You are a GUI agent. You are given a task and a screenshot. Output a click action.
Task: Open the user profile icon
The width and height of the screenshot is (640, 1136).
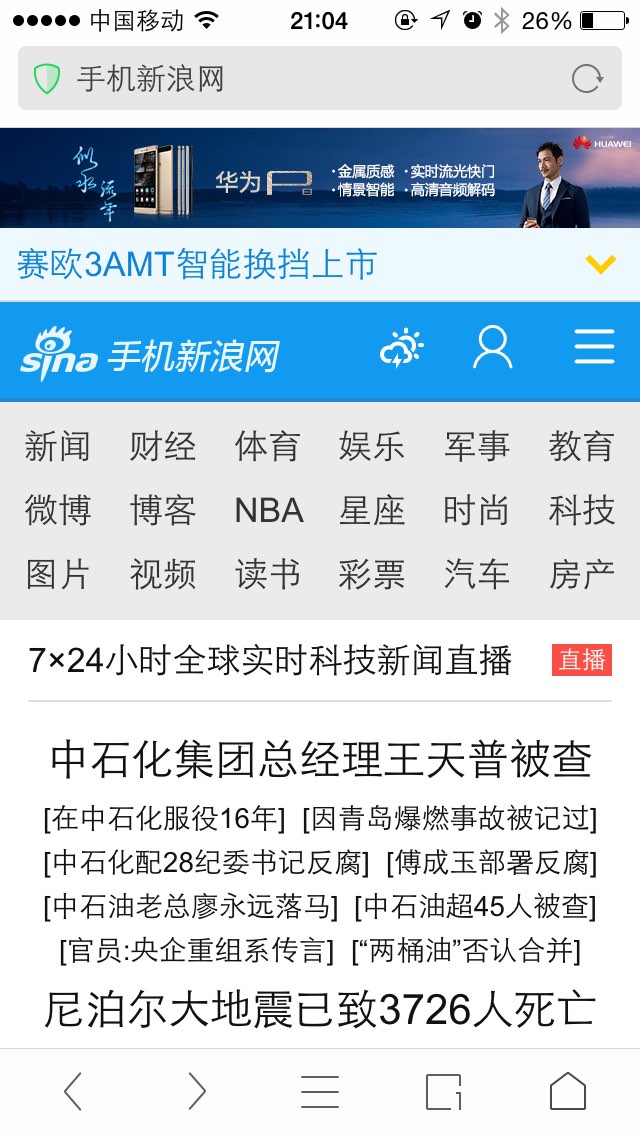point(493,348)
